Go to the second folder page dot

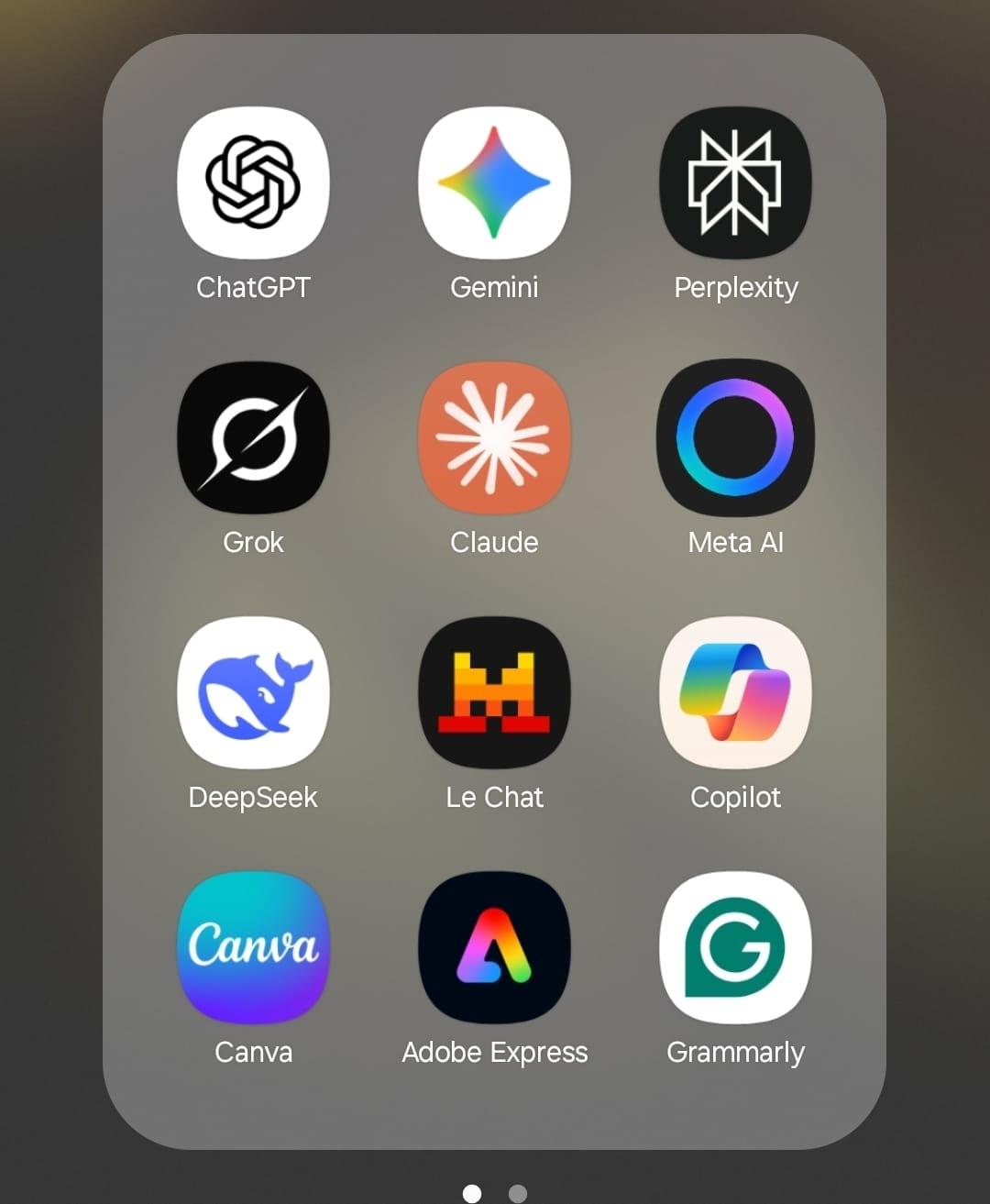click(x=518, y=1193)
